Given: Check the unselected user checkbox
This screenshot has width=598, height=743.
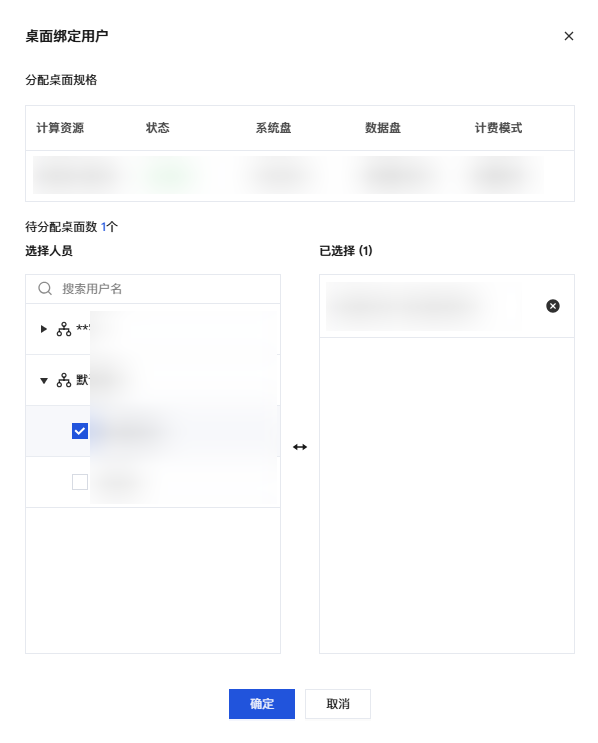Looking at the screenshot, I should pyautogui.click(x=80, y=482).
